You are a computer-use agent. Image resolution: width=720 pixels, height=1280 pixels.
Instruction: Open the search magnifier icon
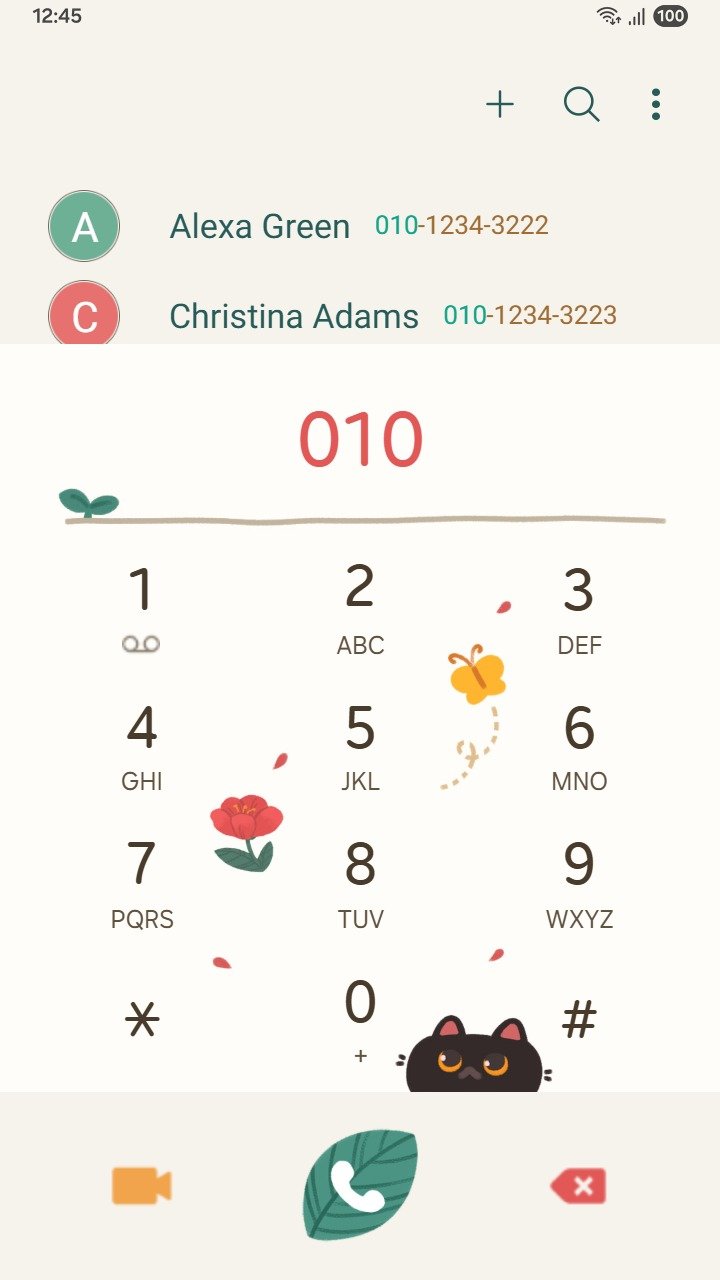click(581, 104)
